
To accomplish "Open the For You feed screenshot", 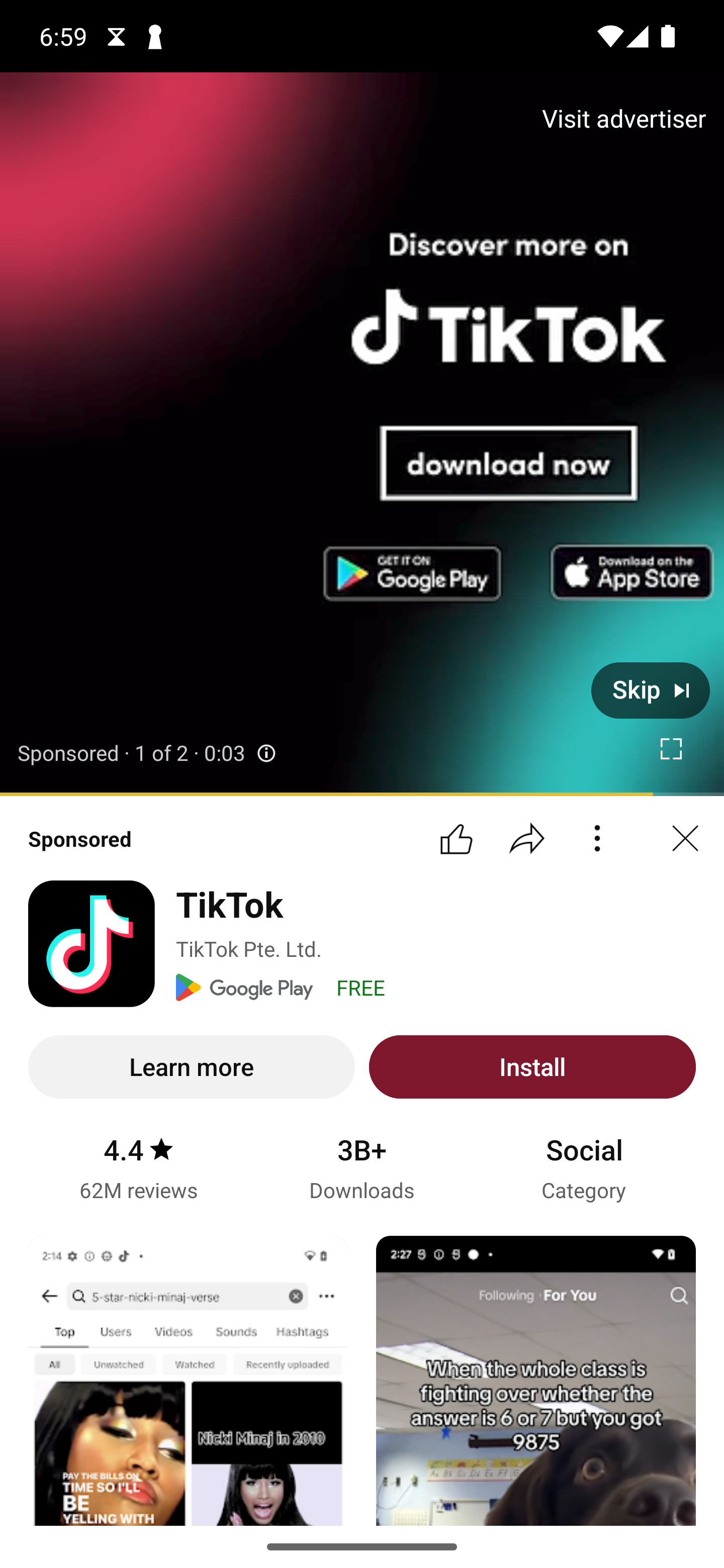I will click(x=536, y=1381).
